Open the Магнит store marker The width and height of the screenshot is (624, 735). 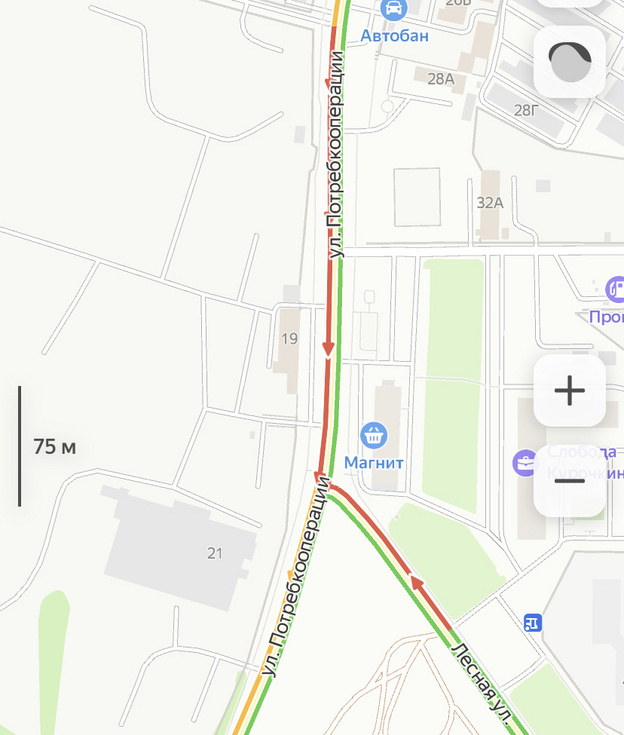tap(374, 435)
